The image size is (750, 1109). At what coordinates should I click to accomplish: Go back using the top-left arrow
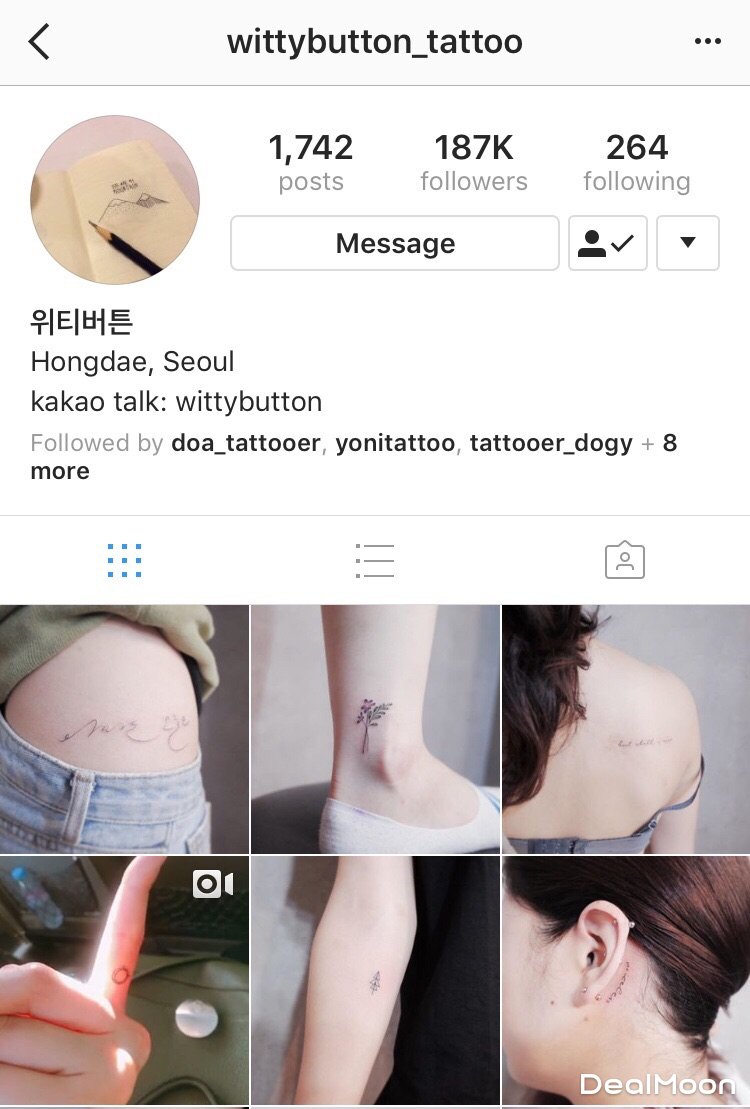click(40, 42)
